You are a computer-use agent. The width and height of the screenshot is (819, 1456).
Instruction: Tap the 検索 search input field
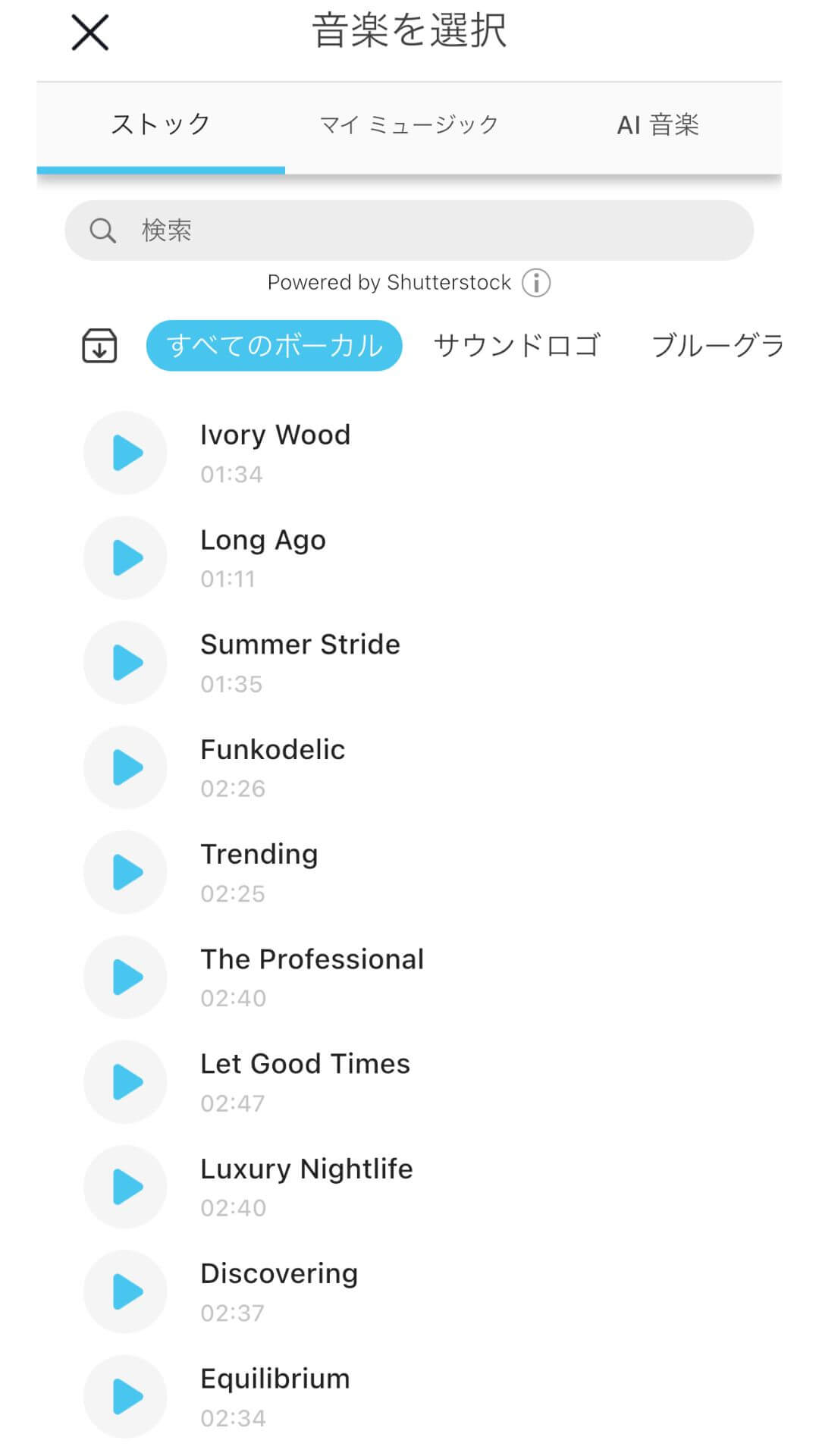[x=409, y=230]
